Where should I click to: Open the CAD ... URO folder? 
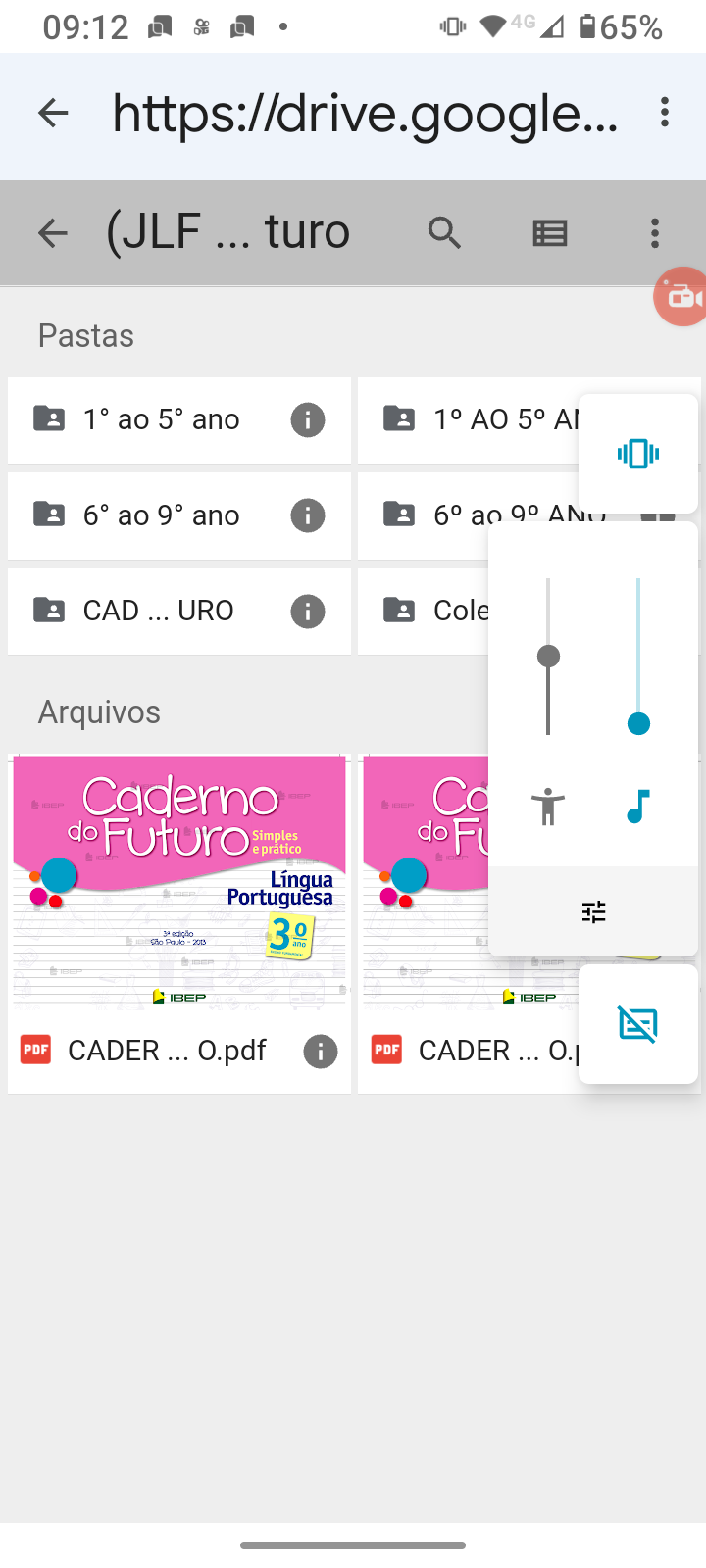[x=159, y=611]
